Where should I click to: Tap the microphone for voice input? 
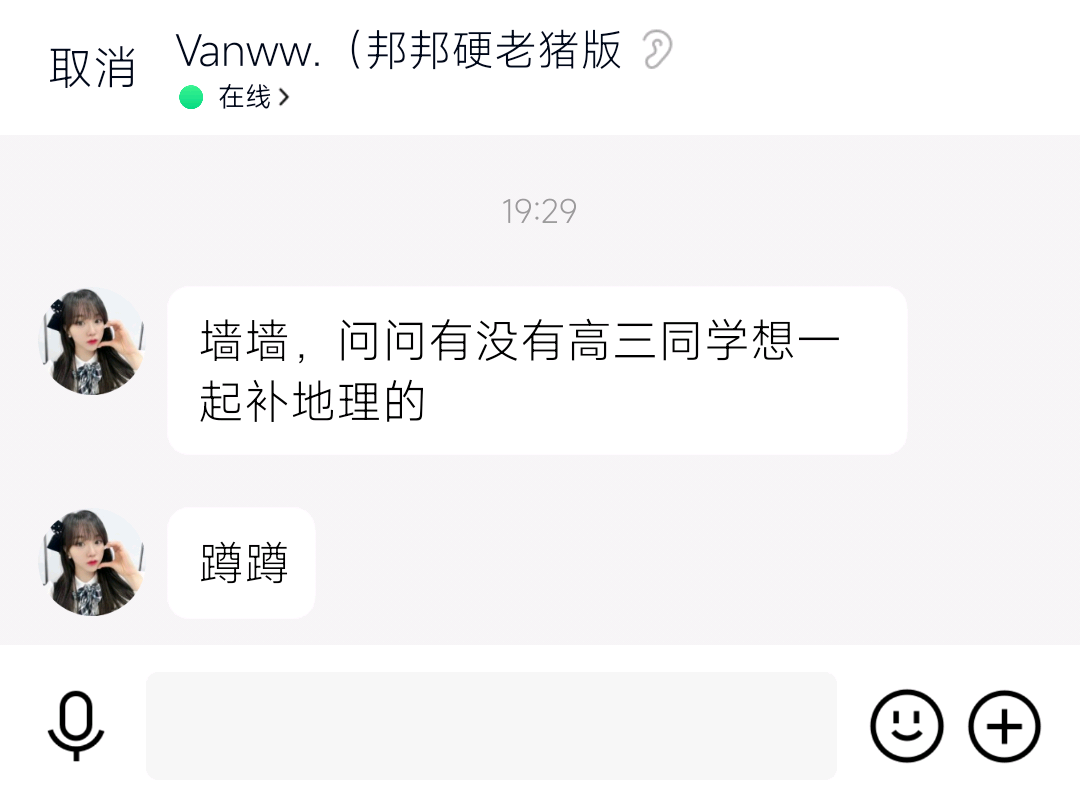tap(76, 726)
